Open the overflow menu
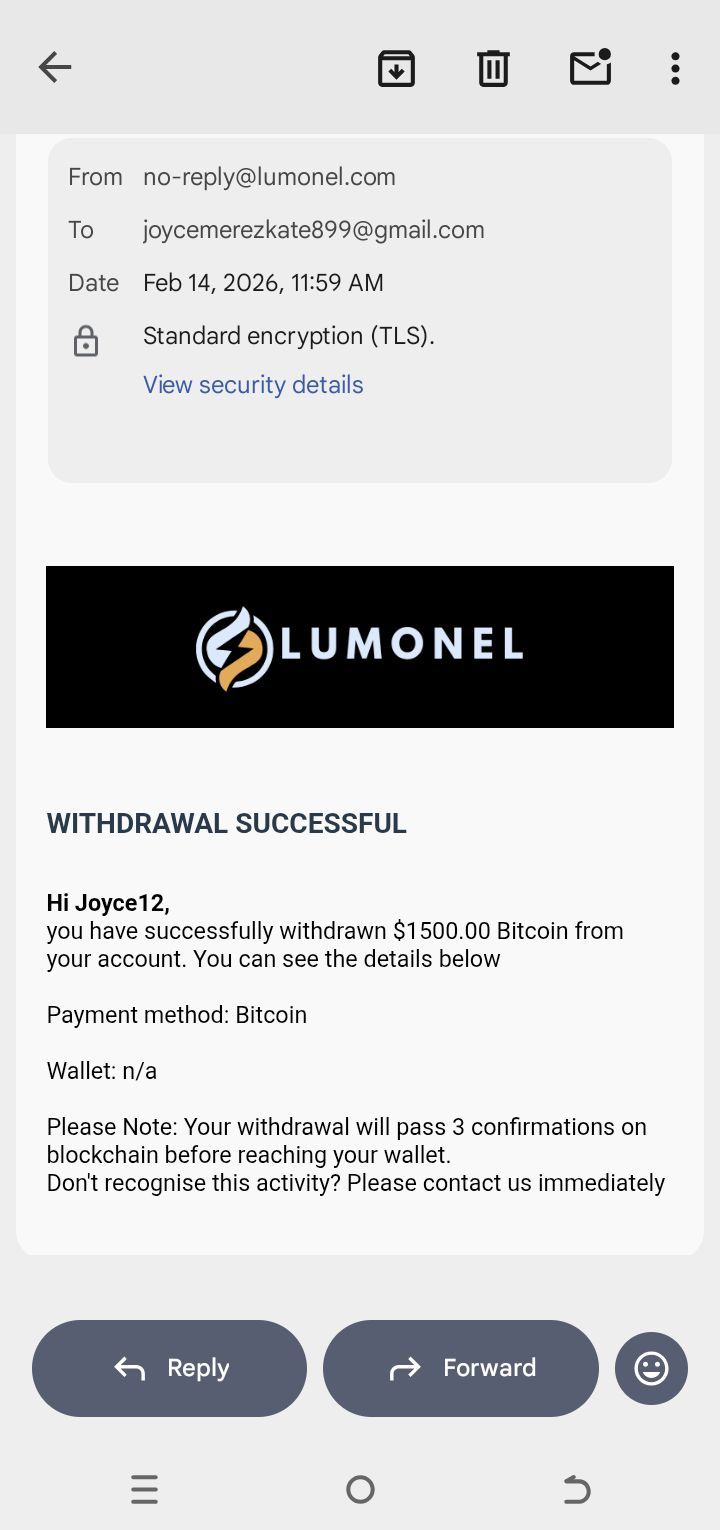 [675, 68]
